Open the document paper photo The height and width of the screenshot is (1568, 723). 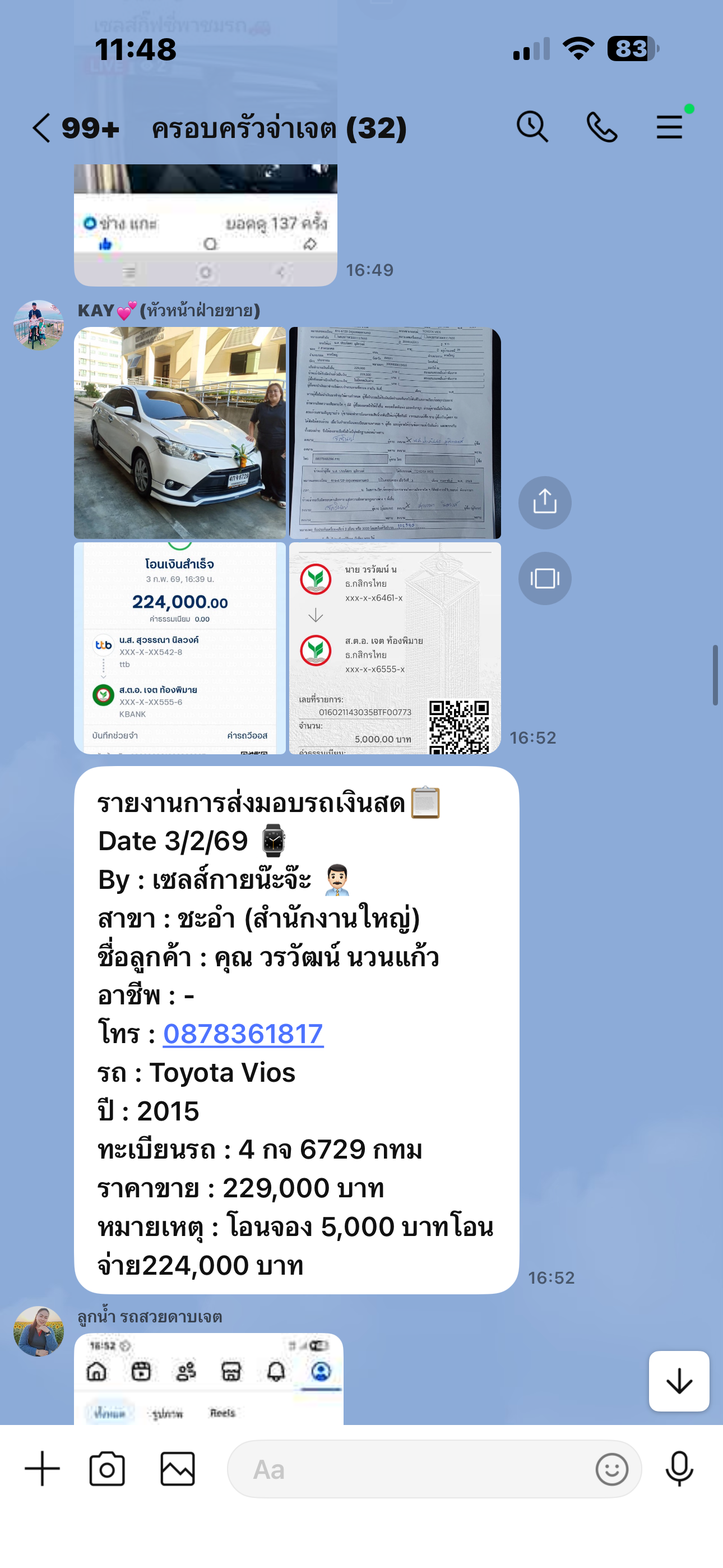coord(395,433)
